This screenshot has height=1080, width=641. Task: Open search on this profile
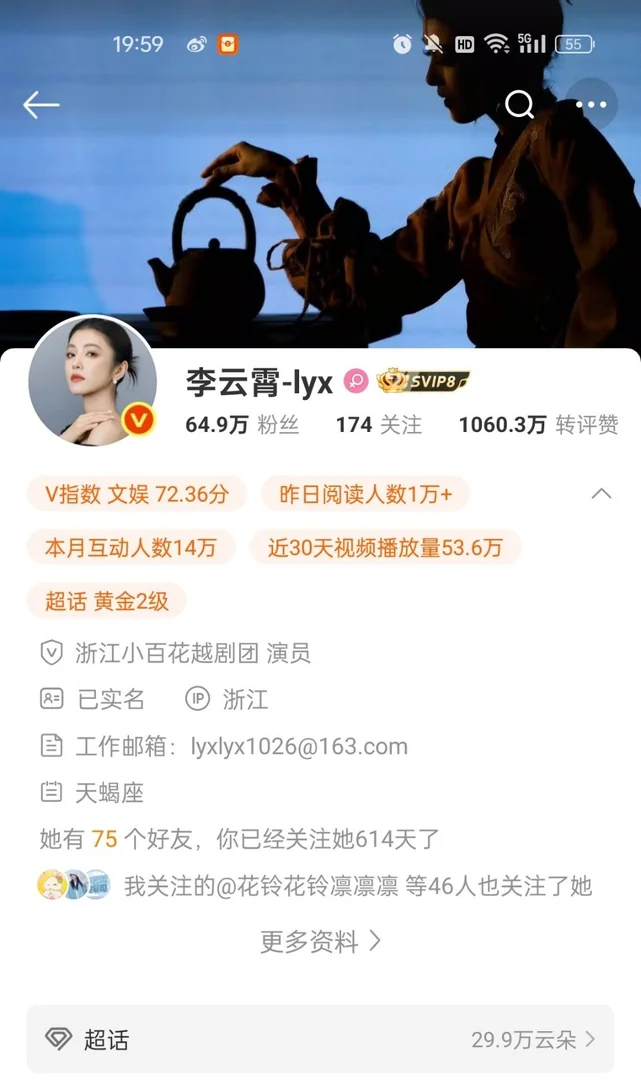519,104
